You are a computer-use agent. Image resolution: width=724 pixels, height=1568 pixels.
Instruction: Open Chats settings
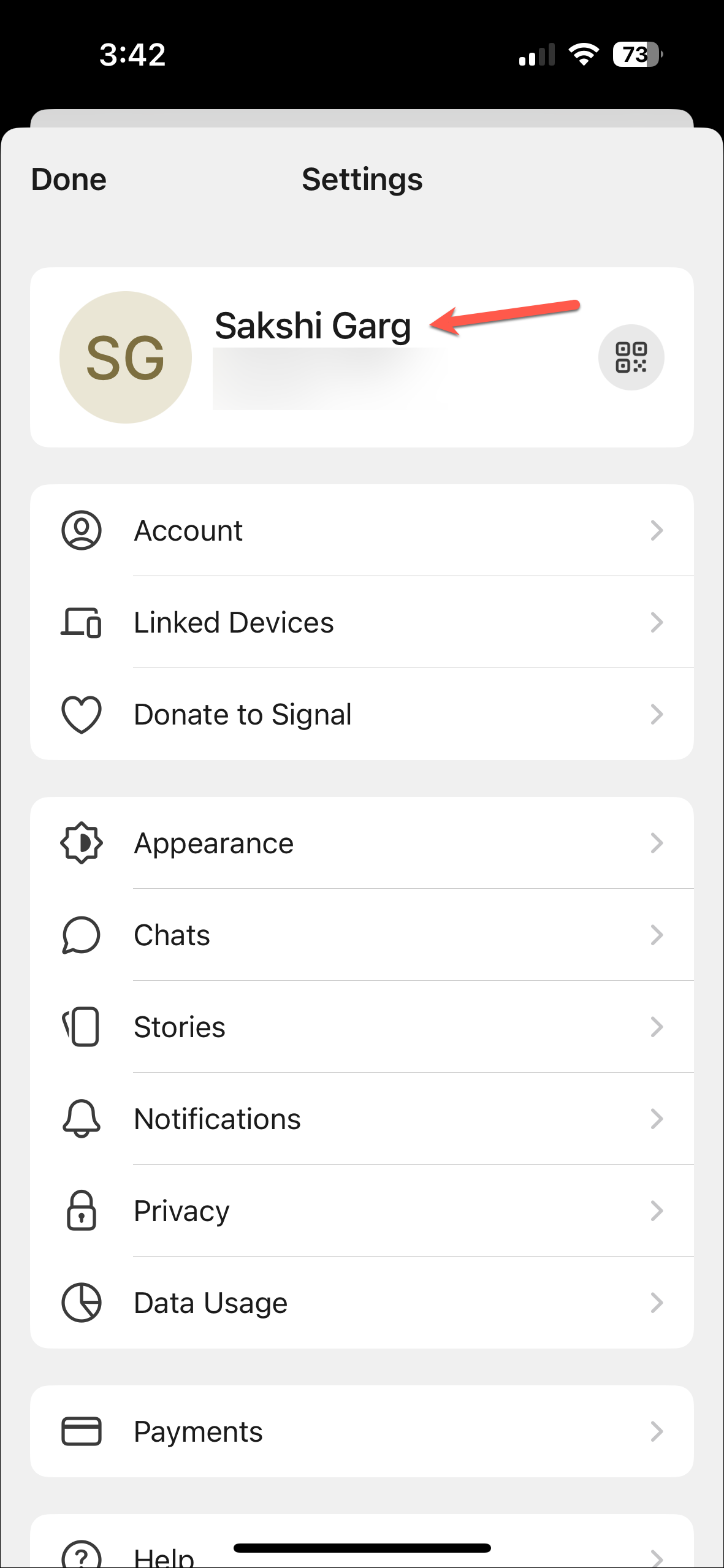coord(362,935)
